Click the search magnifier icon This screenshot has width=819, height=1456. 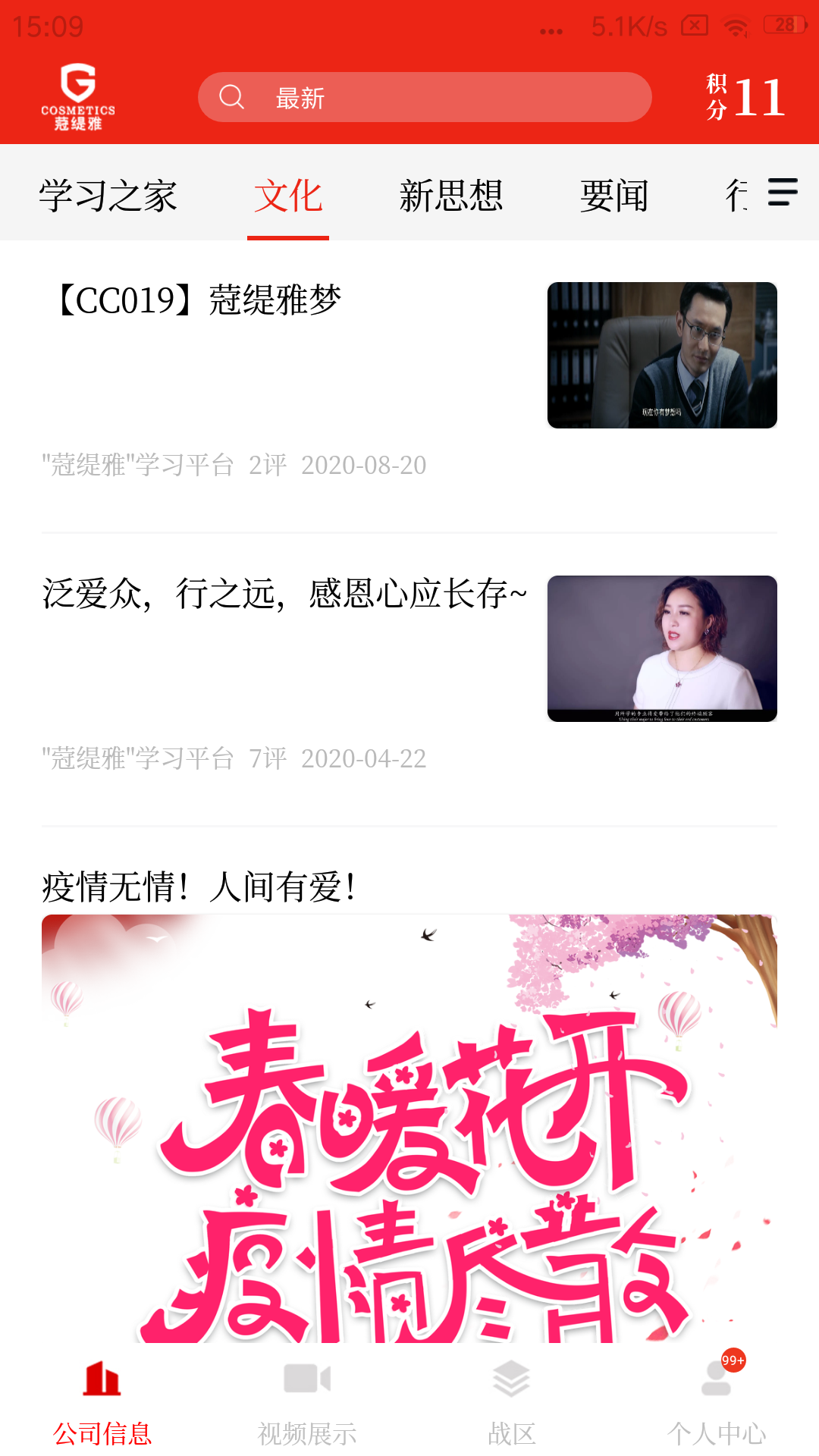click(232, 97)
